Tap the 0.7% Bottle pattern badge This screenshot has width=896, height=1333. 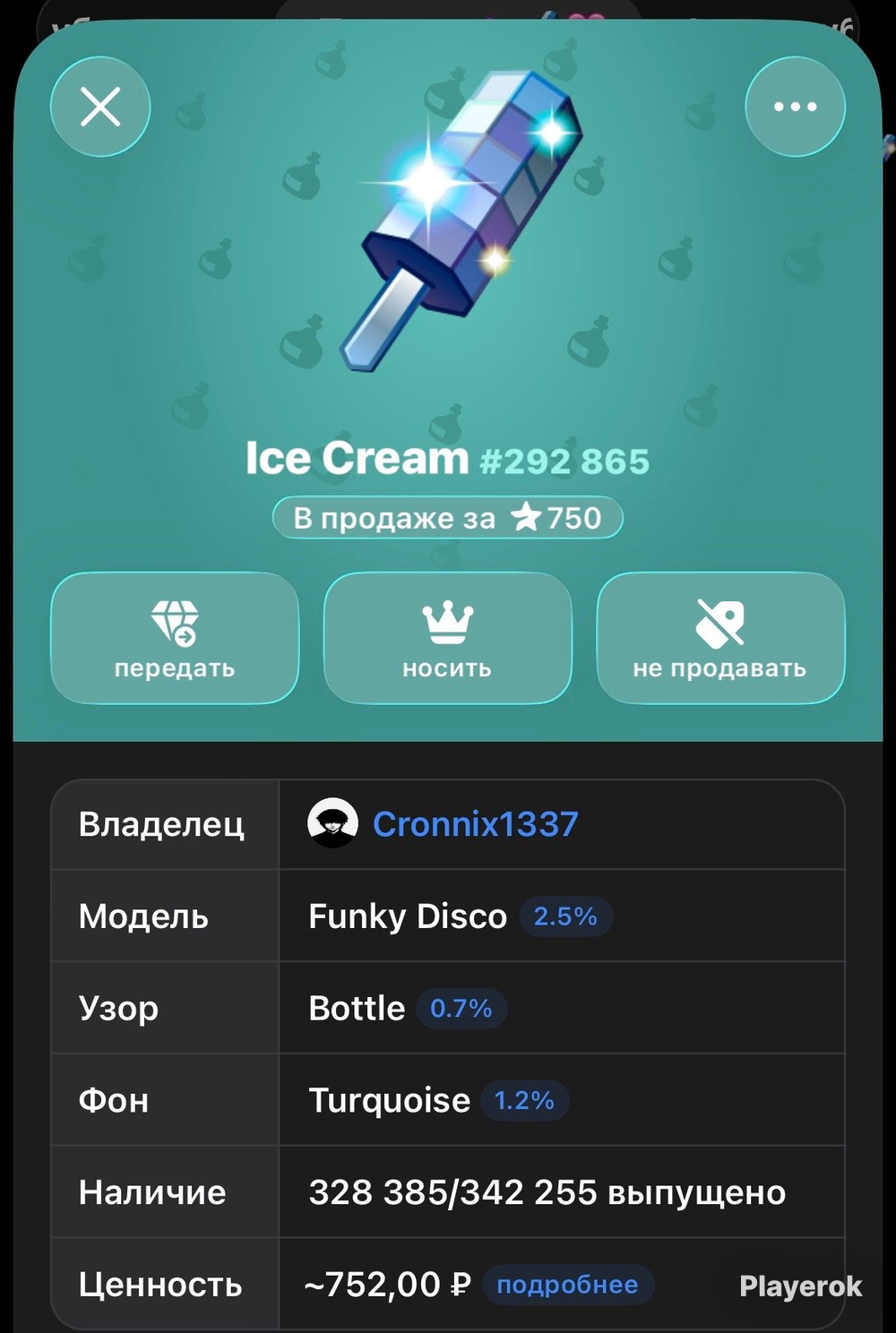click(461, 1009)
